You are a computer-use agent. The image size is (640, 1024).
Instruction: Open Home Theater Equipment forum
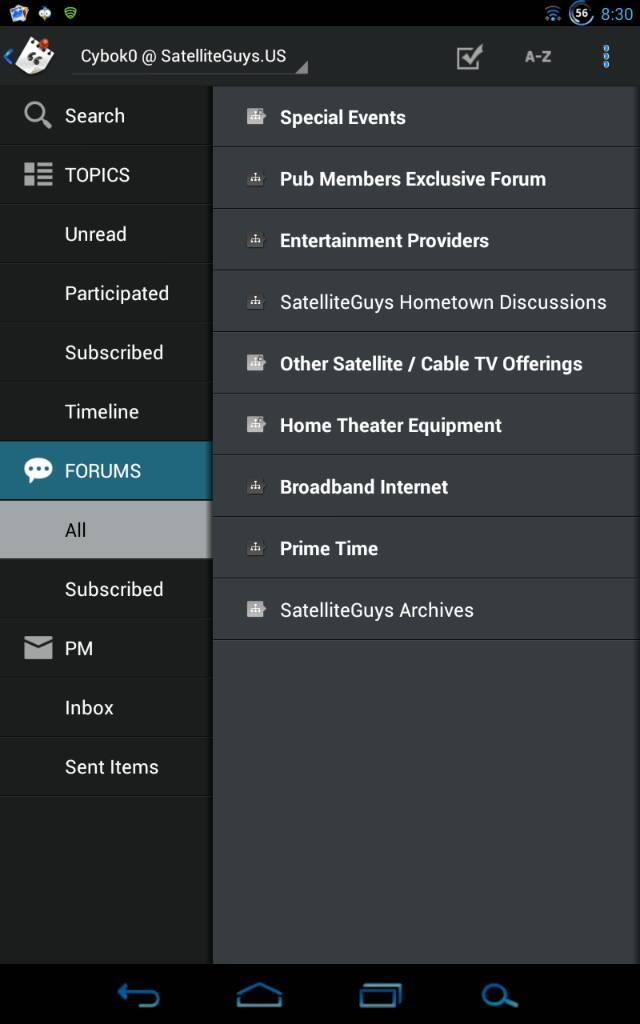tap(426, 424)
